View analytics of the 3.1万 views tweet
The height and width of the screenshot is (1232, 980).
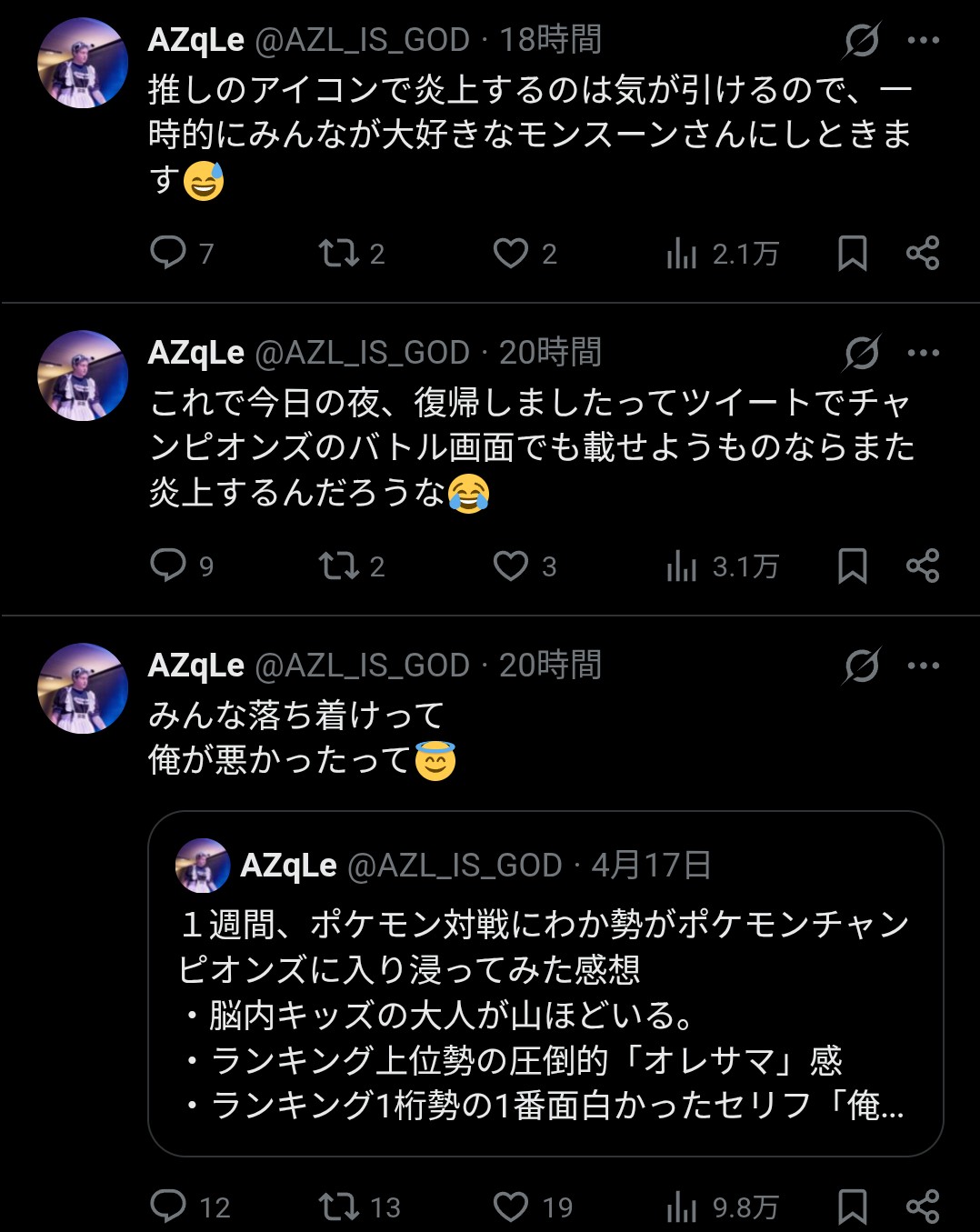tap(682, 566)
